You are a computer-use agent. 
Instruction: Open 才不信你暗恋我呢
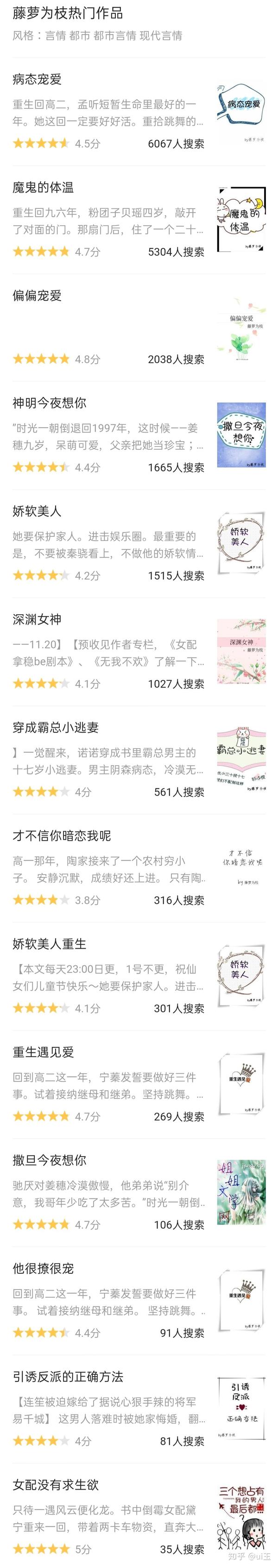pyautogui.click(x=139, y=868)
